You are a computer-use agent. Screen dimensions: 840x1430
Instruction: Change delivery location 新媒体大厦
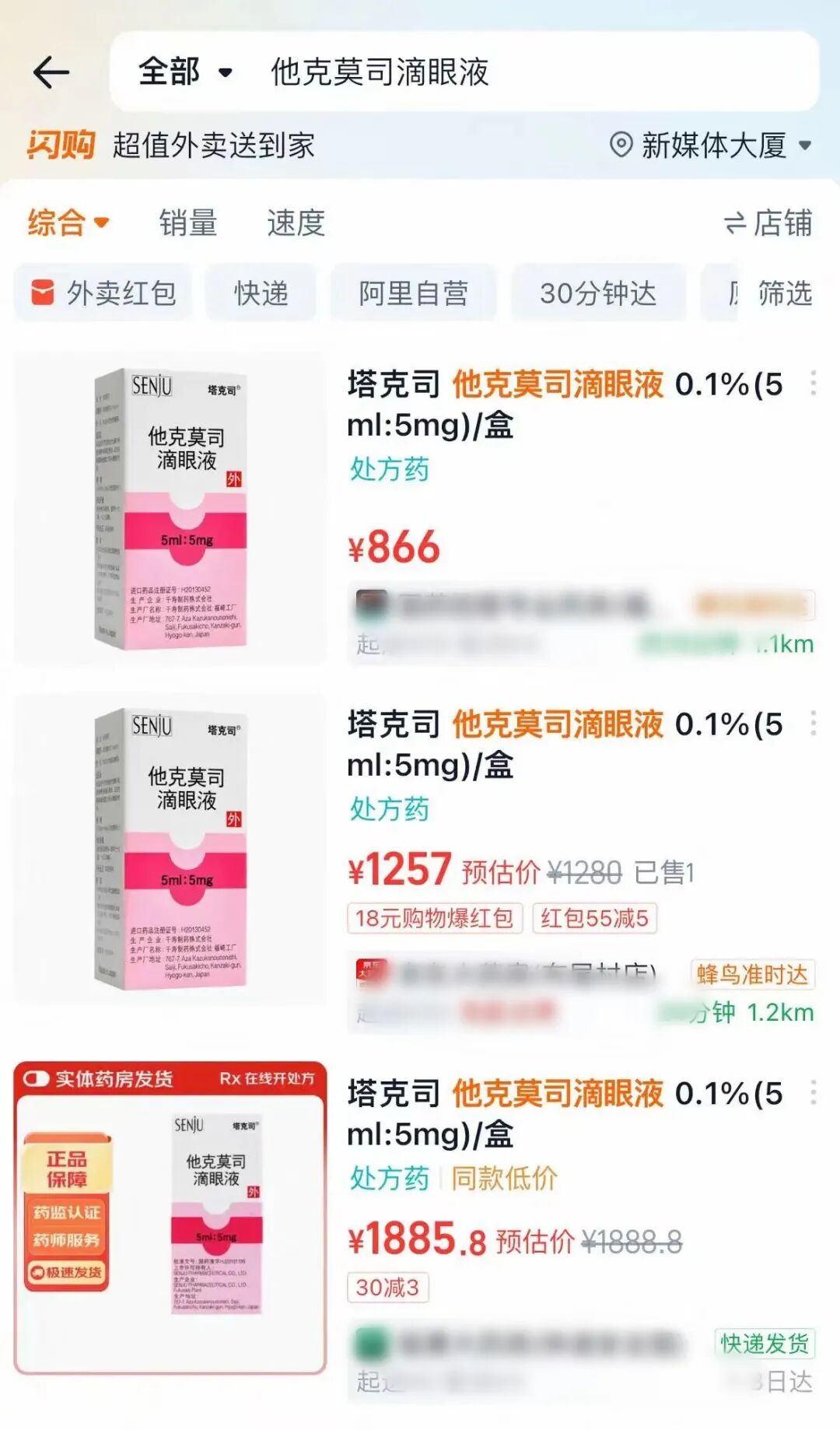coord(711,145)
